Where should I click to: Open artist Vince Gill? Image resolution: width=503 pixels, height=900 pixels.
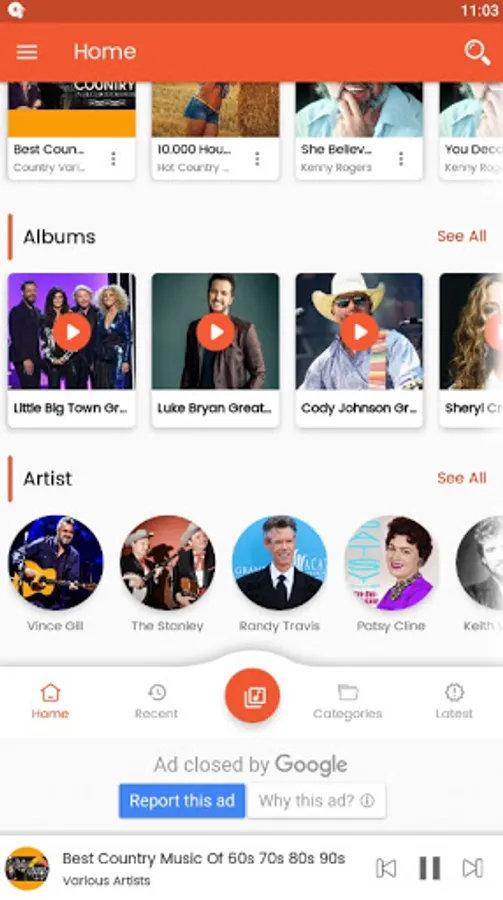pyautogui.click(x=56, y=562)
